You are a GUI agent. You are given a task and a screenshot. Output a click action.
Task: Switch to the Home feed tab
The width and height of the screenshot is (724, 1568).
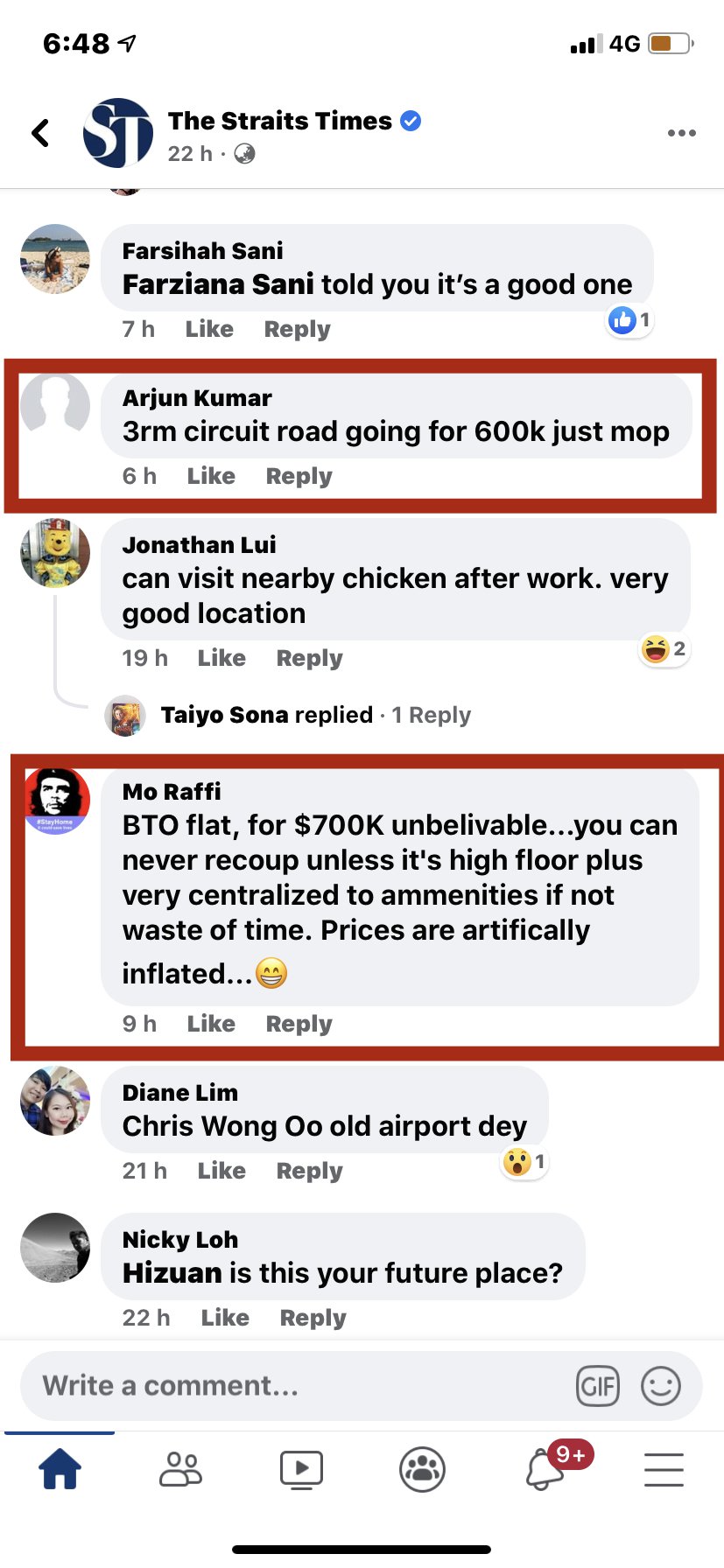60,1469
